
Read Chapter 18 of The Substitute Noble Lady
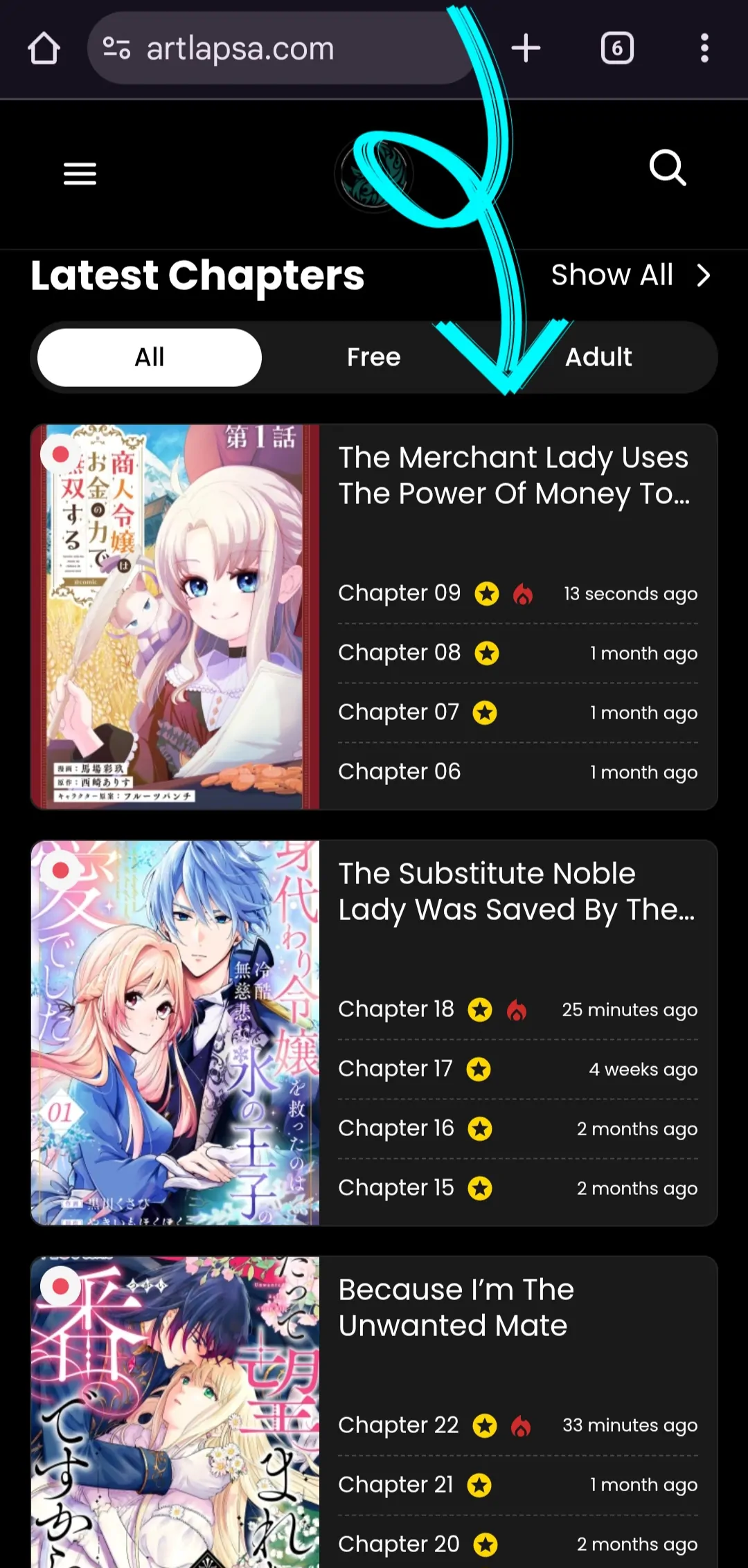click(x=396, y=1009)
